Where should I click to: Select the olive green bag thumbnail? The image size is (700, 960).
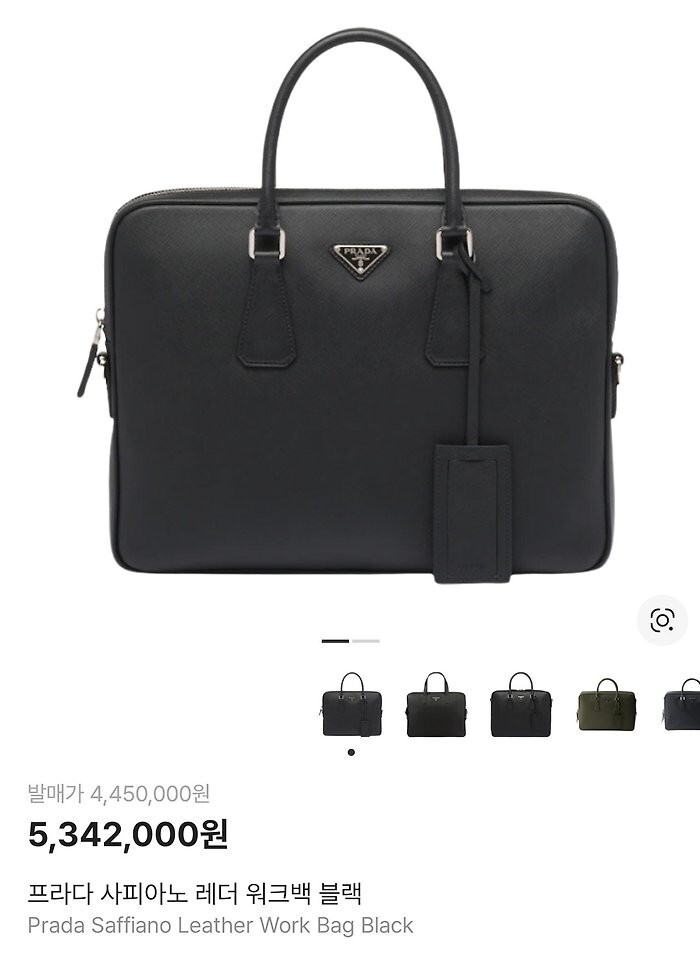point(606,705)
